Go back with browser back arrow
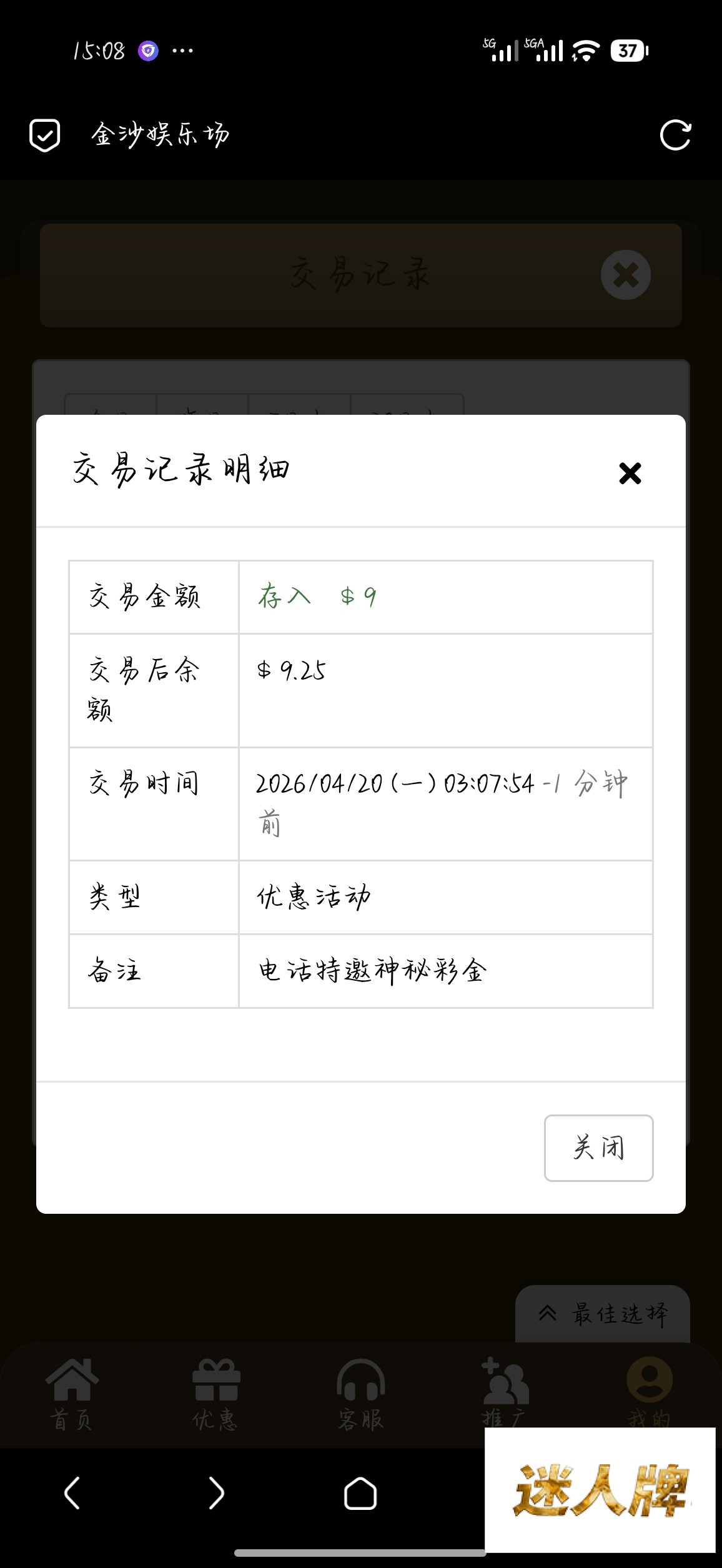This screenshot has height=1568, width=722. click(x=72, y=1494)
